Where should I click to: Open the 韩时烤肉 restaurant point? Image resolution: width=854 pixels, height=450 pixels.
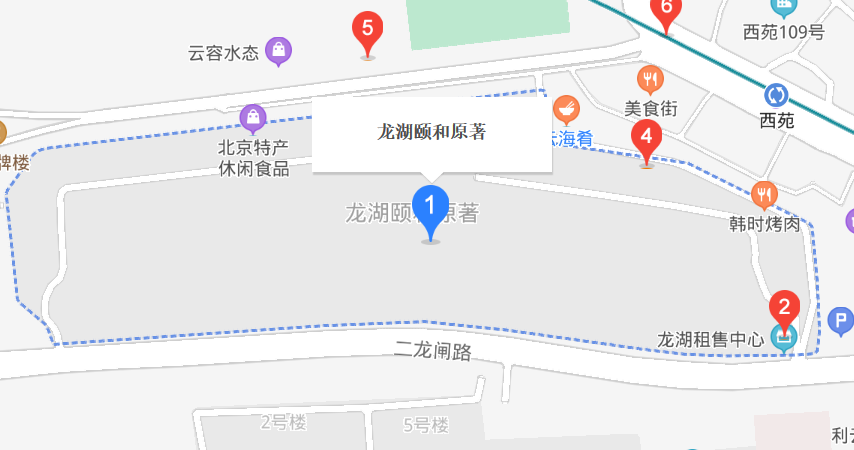point(765,195)
